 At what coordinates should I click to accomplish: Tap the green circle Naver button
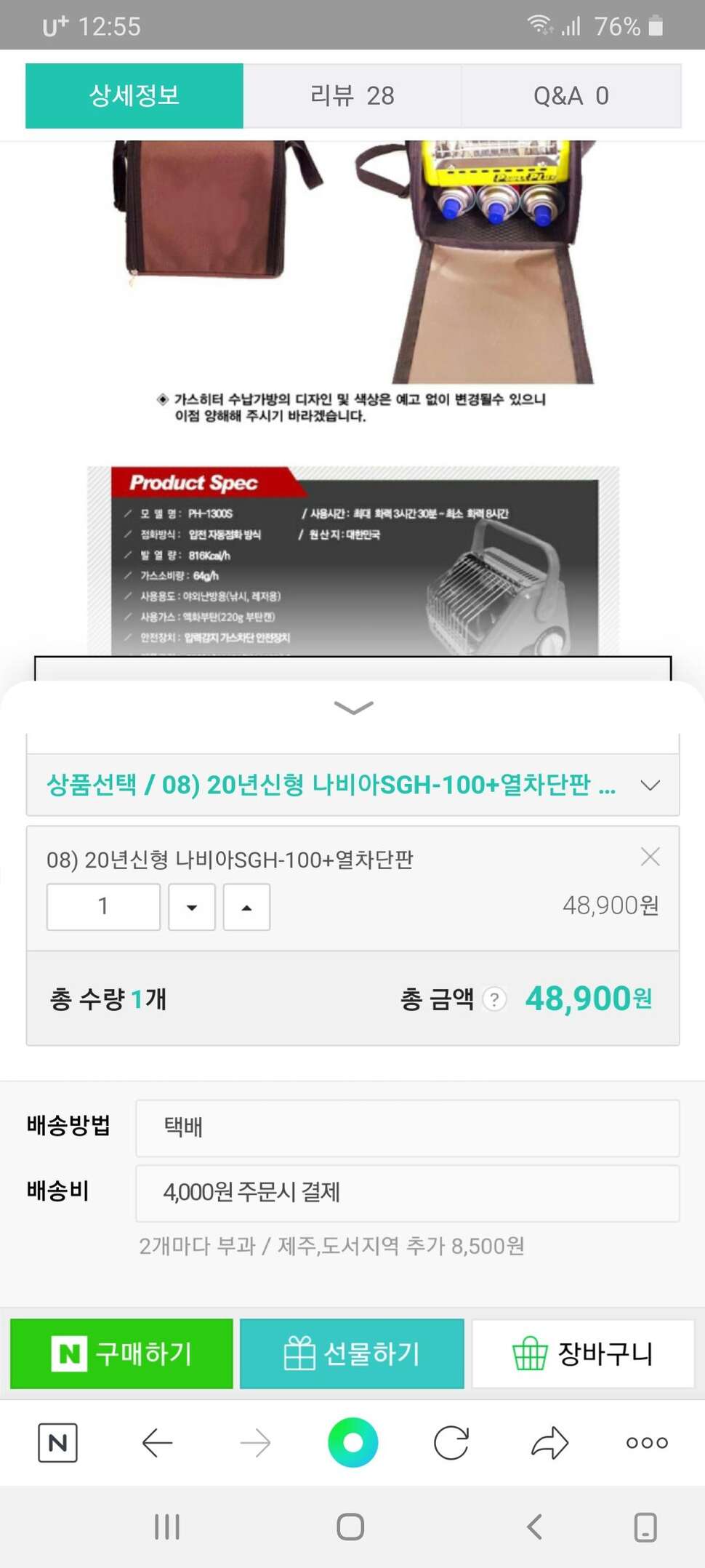(352, 1442)
